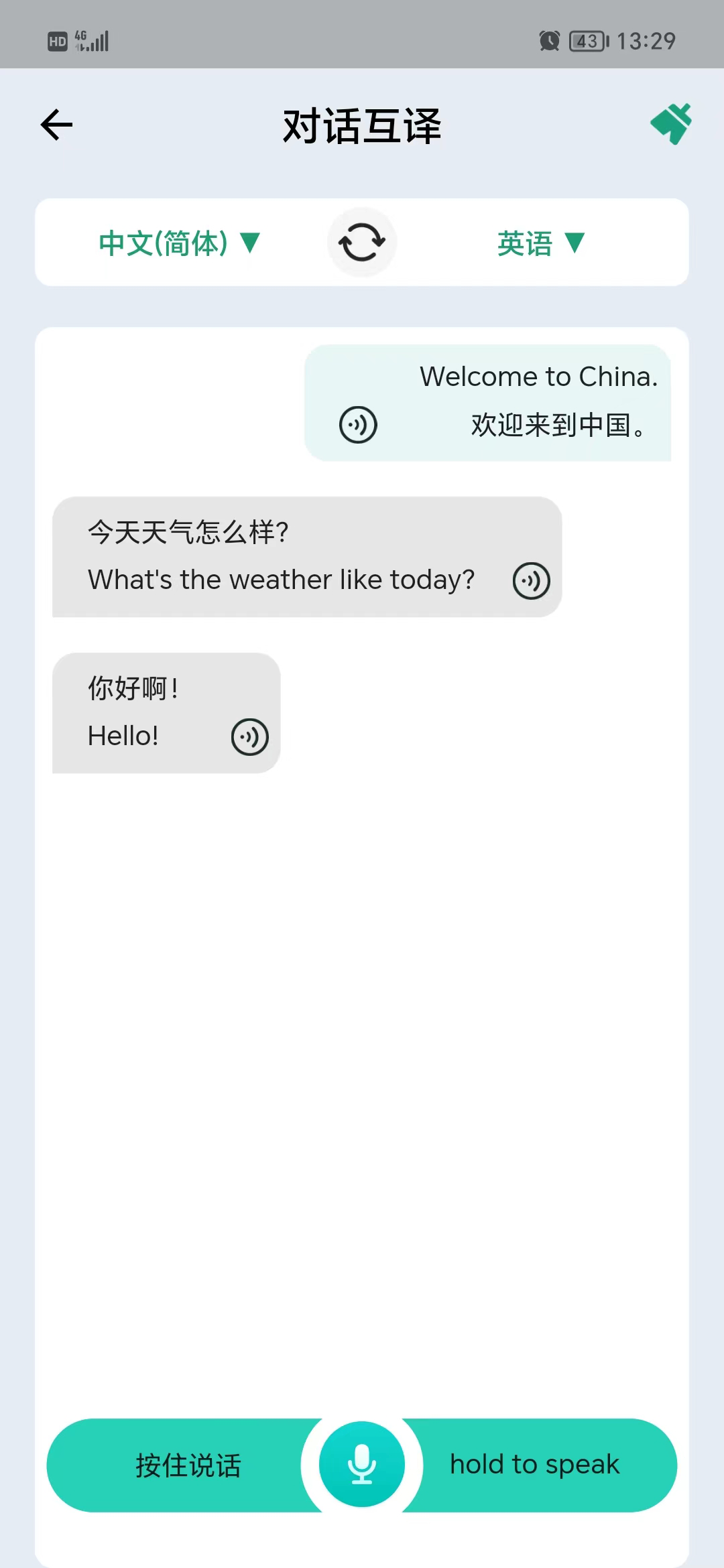Play audio for 'Welcome to China.' message
The height and width of the screenshot is (1568, 724).
pos(358,425)
